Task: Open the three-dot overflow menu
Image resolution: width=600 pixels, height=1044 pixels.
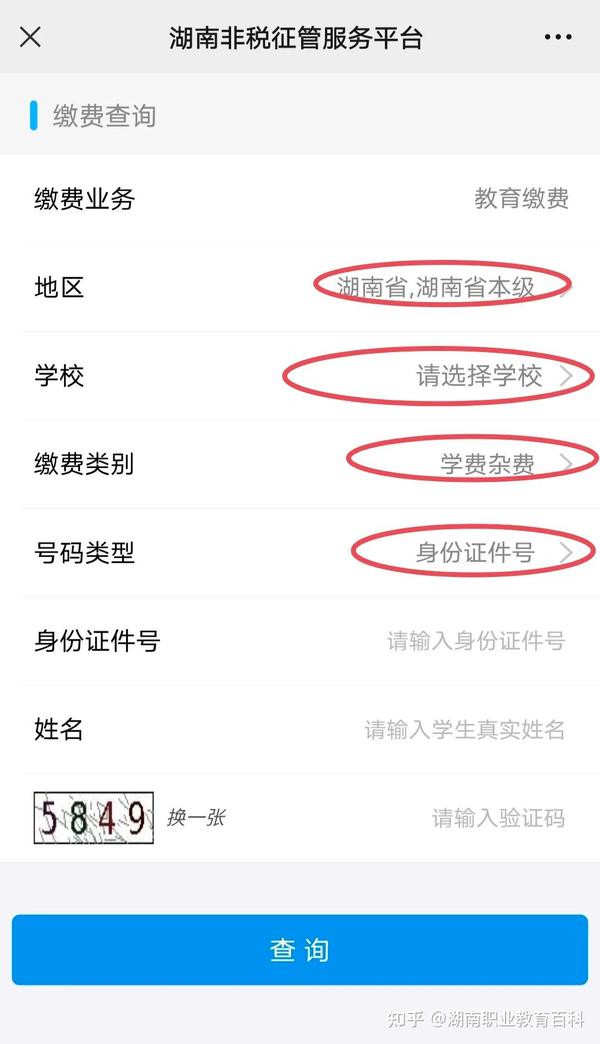Action: point(558,37)
